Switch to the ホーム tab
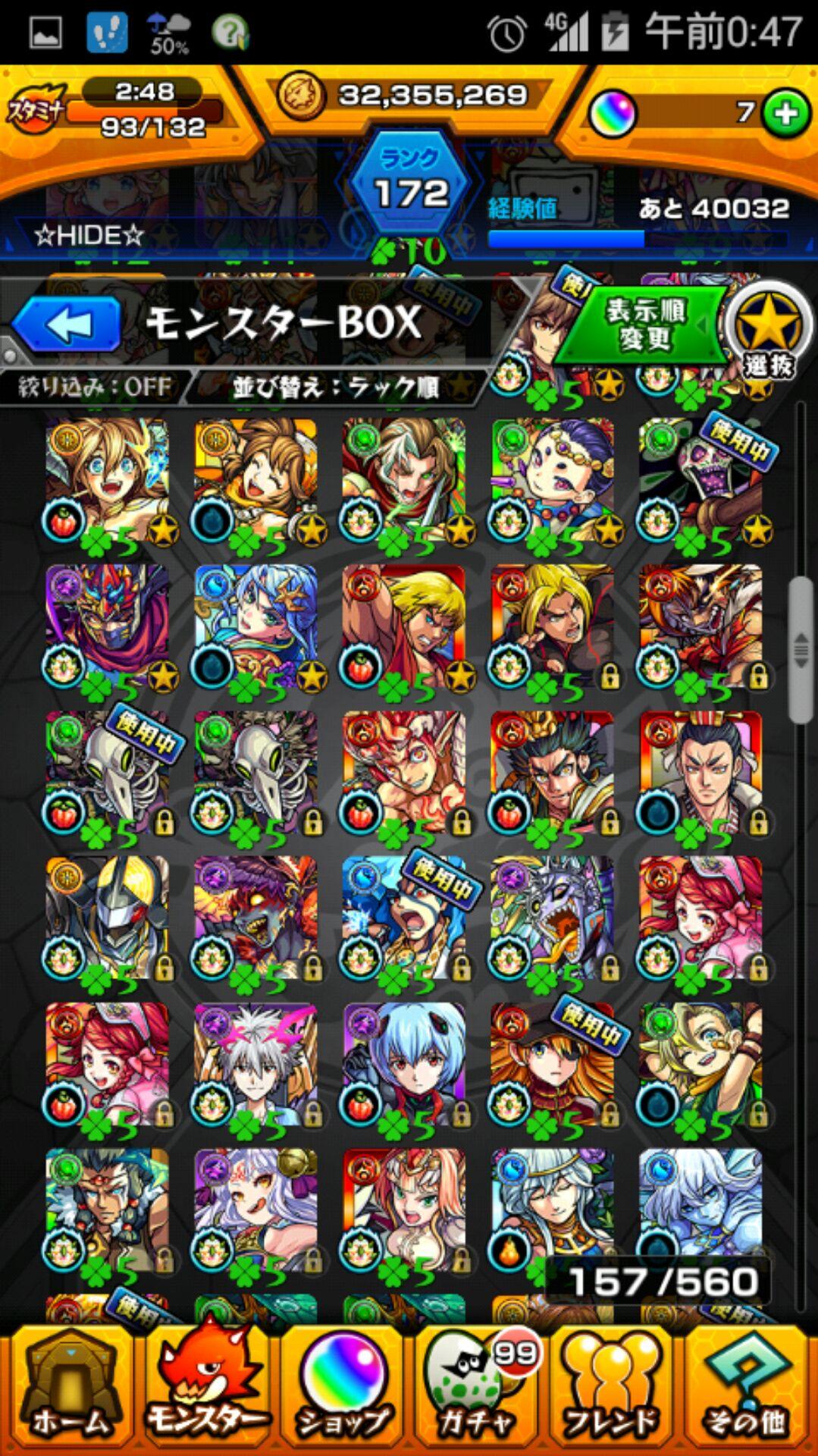818x1456 pixels. coord(70,1389)
